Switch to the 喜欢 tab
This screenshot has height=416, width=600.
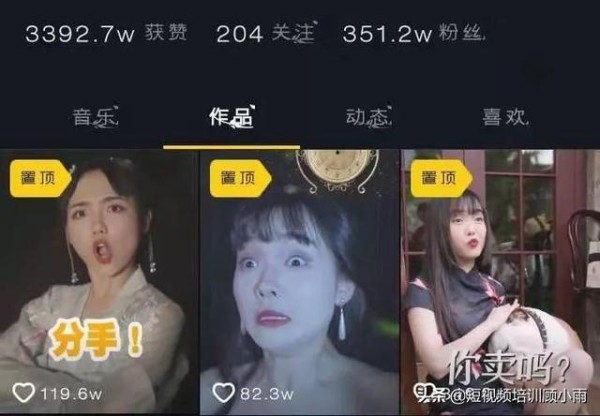coord(504,117)
